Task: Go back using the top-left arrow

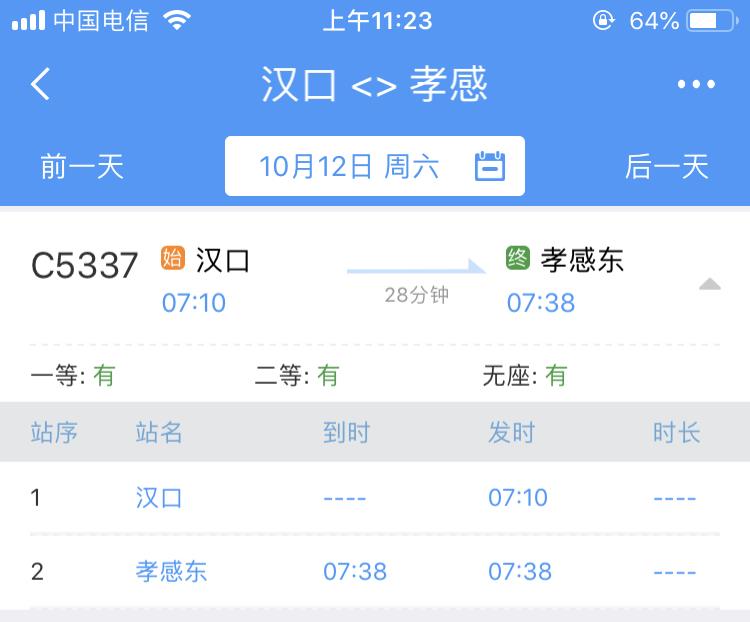Action: 41,84
